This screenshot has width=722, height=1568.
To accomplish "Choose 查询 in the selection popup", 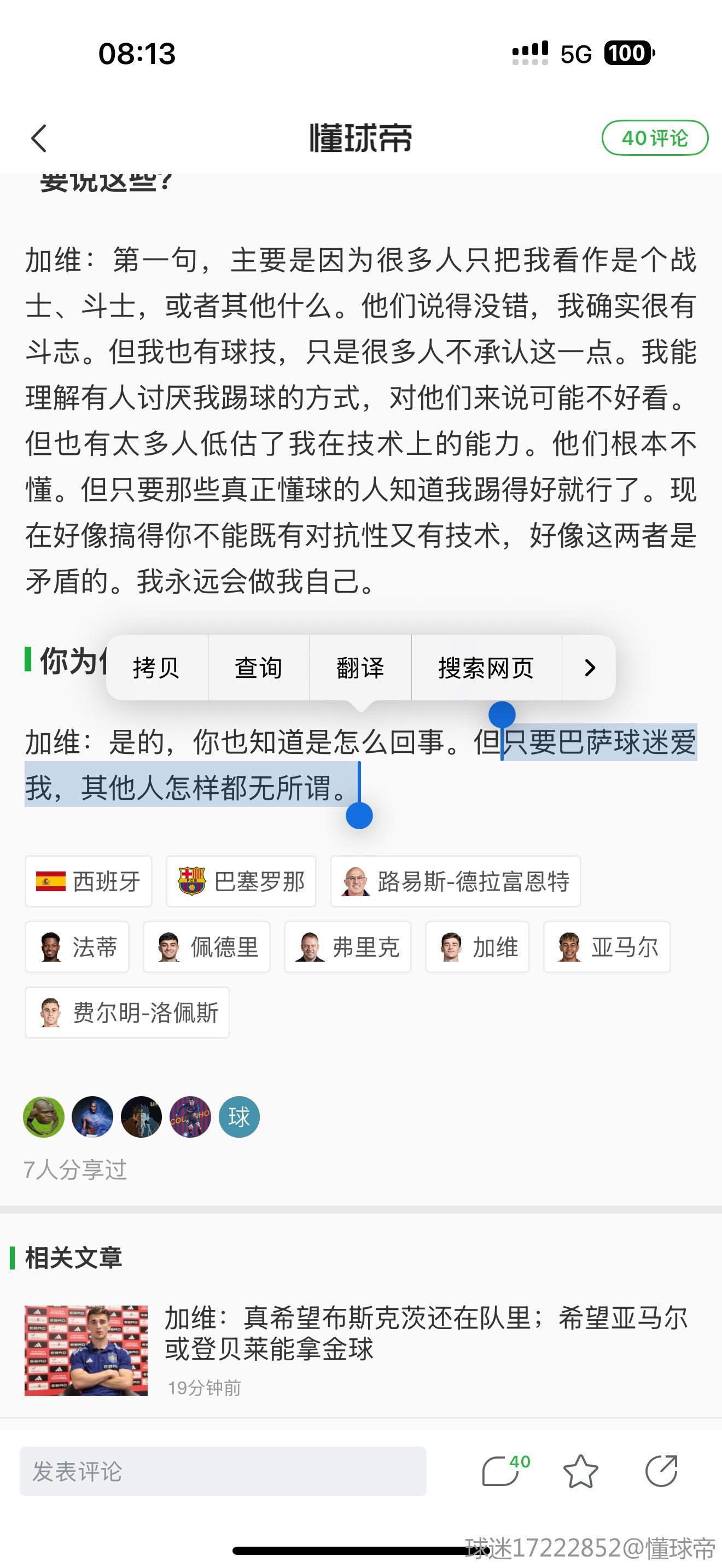I will [x=259, y=668].
